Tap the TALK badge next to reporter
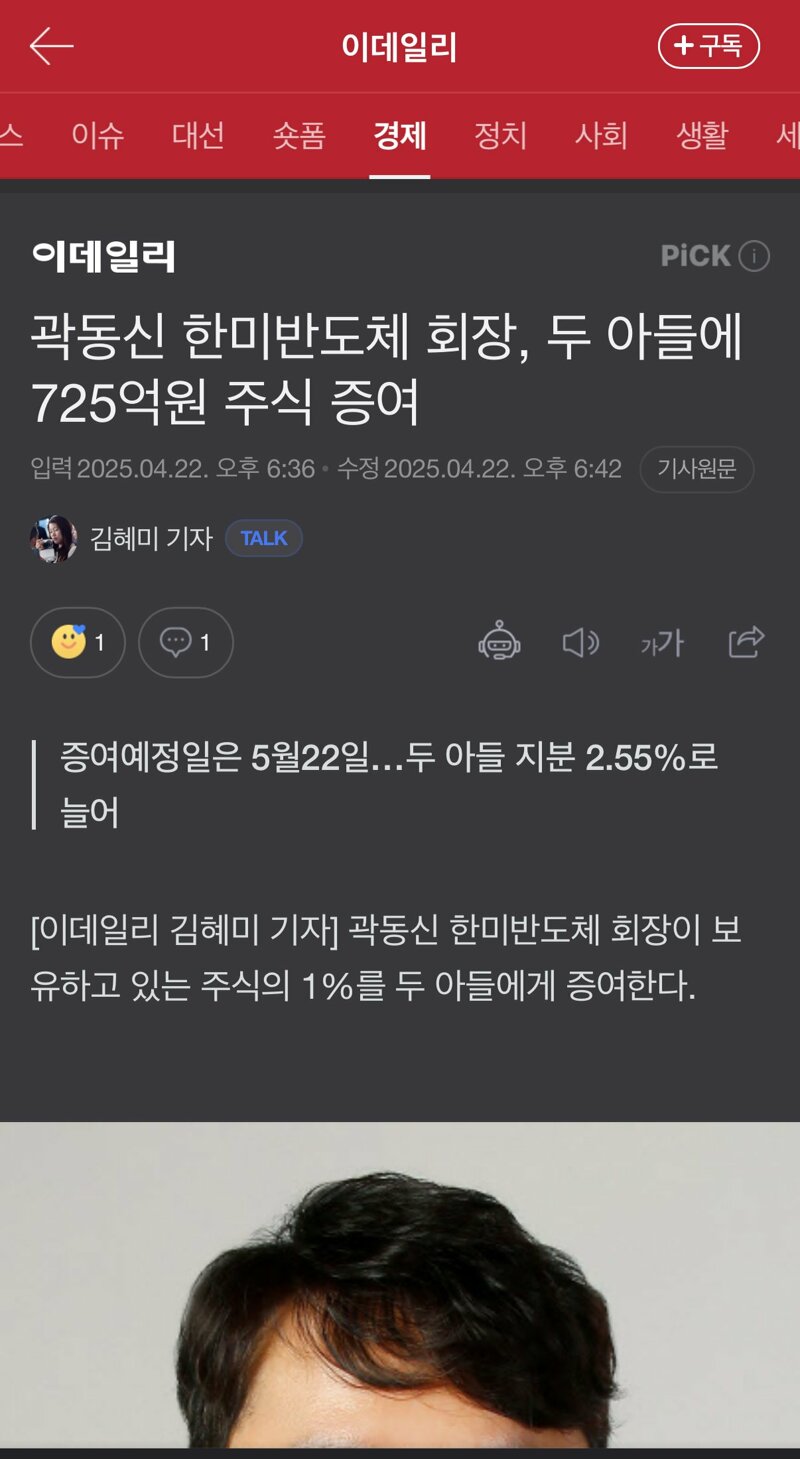The width and height of the screenshot is (800, 1459). point(264,539)
